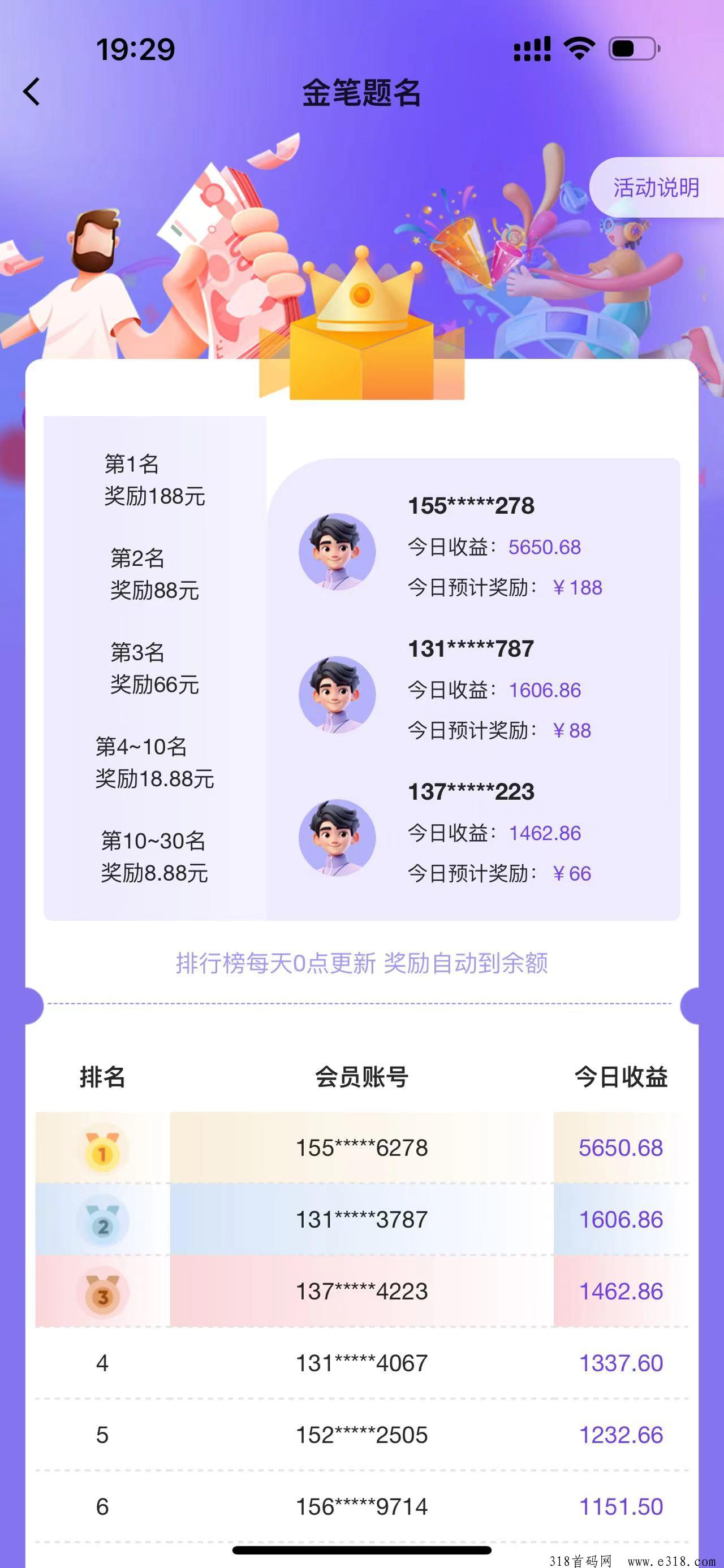Go back using the top-left arrow
The image size is (724, 1568).
pos(32,92)
